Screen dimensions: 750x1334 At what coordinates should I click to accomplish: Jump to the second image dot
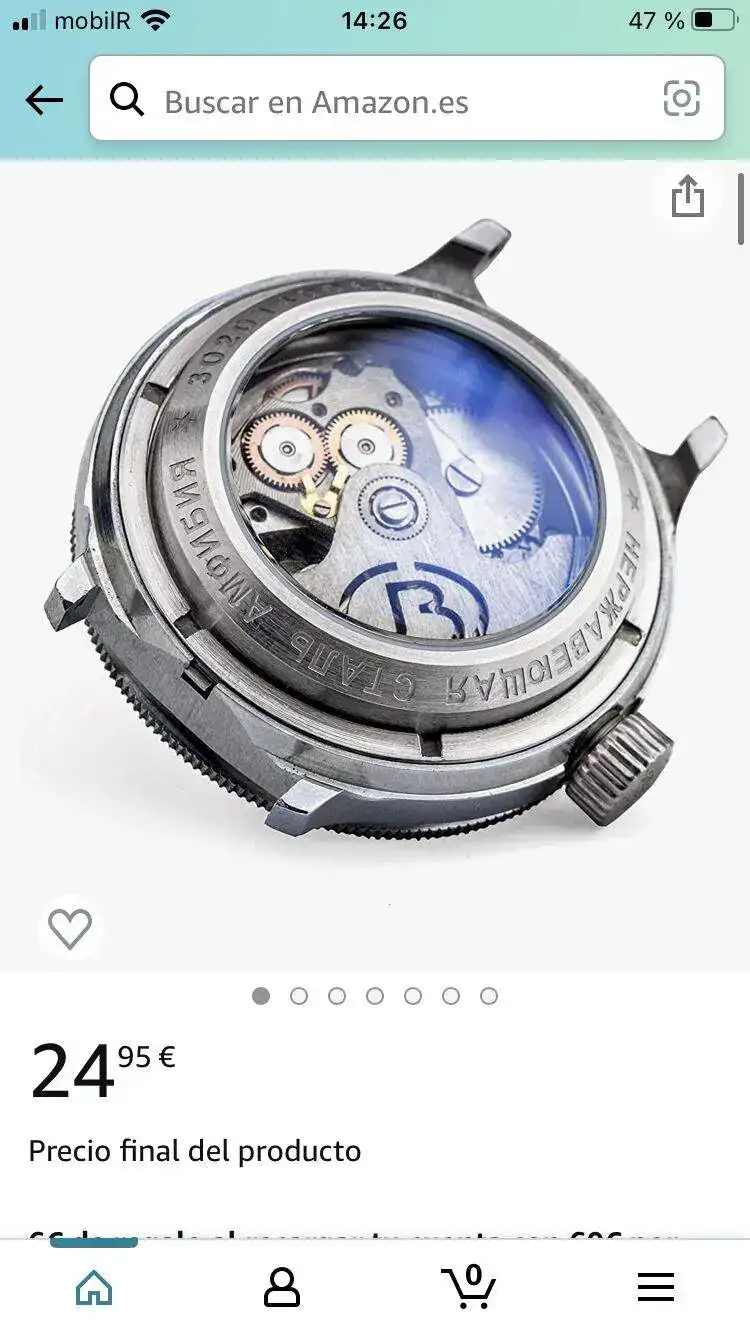tap(299, 996)
